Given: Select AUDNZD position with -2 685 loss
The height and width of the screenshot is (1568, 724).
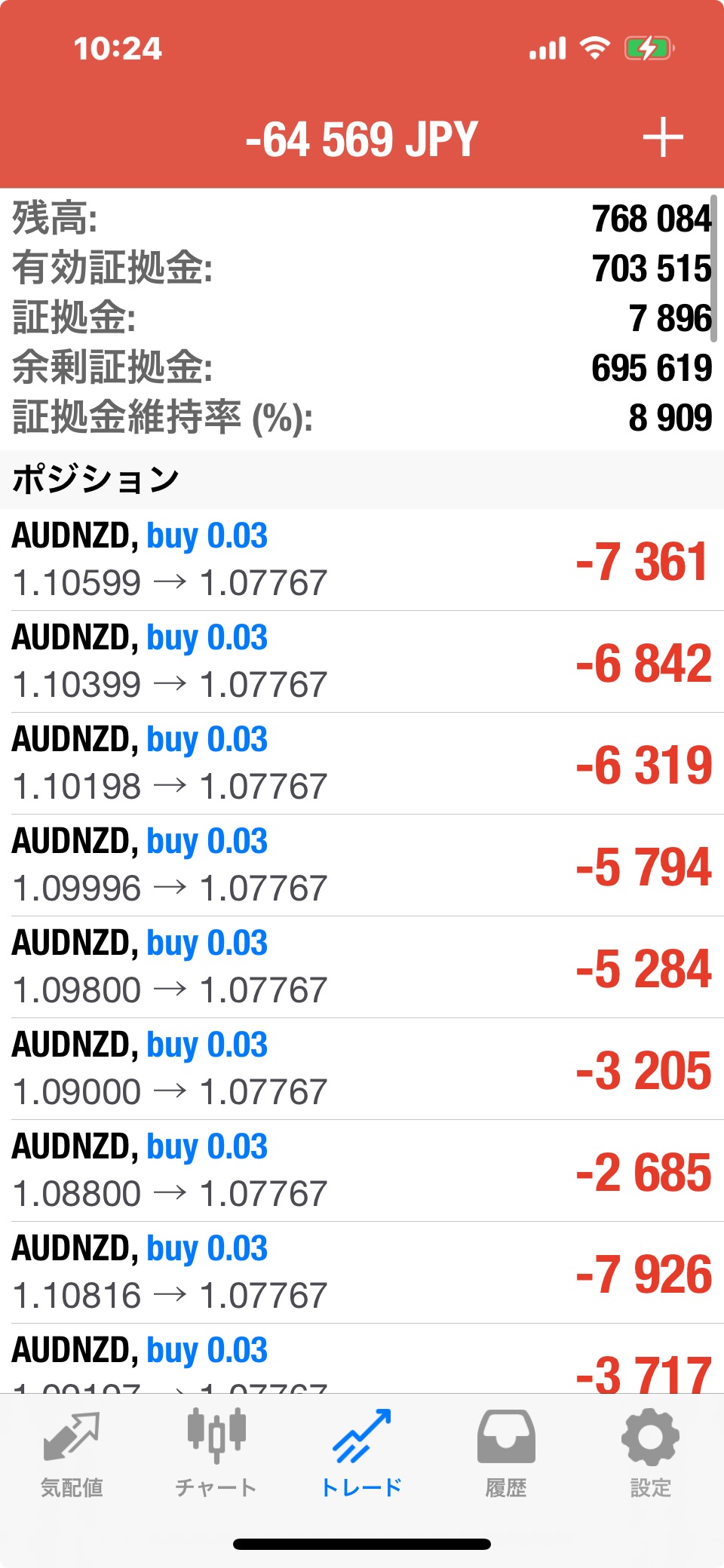Looking at the screenshot, I should coord(362,1171).
